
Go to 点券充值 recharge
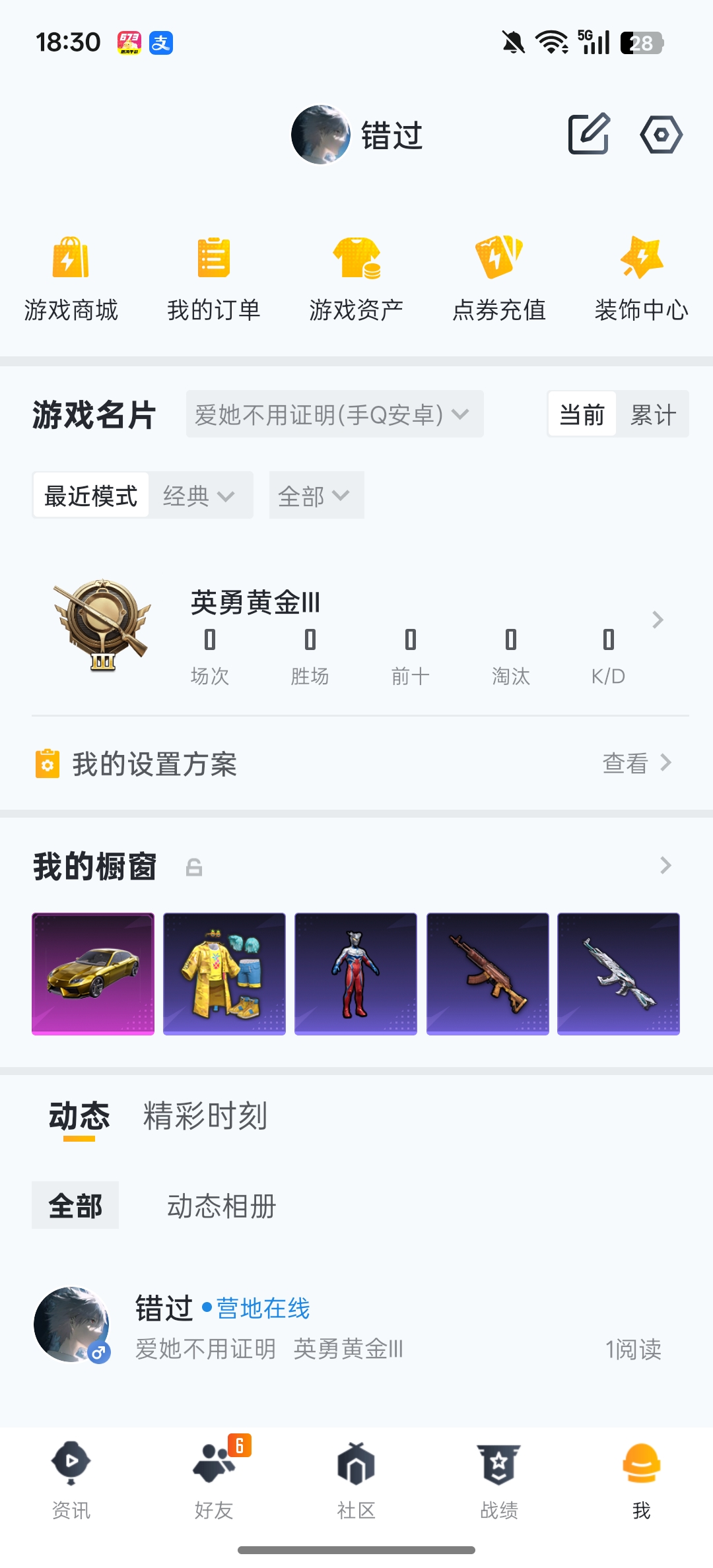click(x=499, y=278)
